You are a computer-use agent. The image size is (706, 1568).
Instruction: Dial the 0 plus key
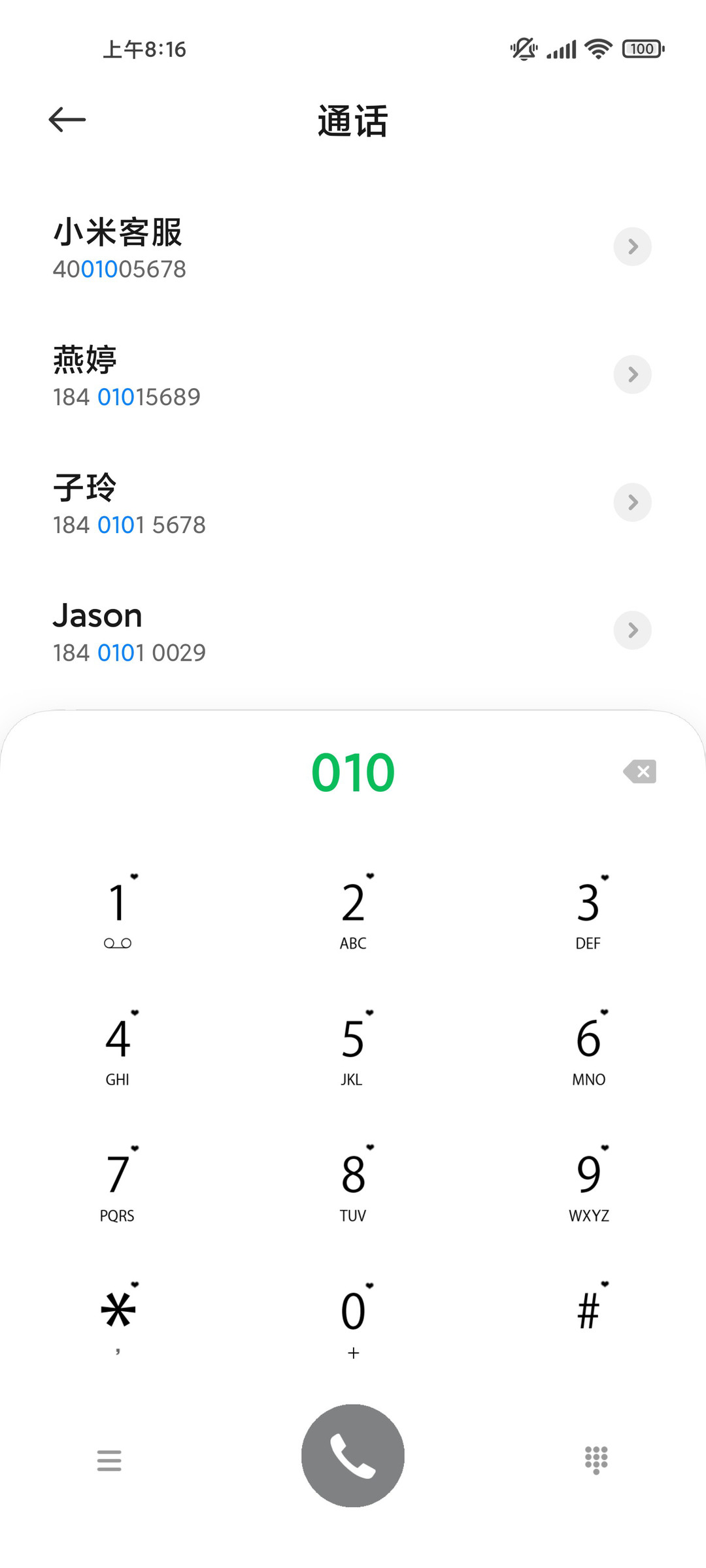[353, 1319]
